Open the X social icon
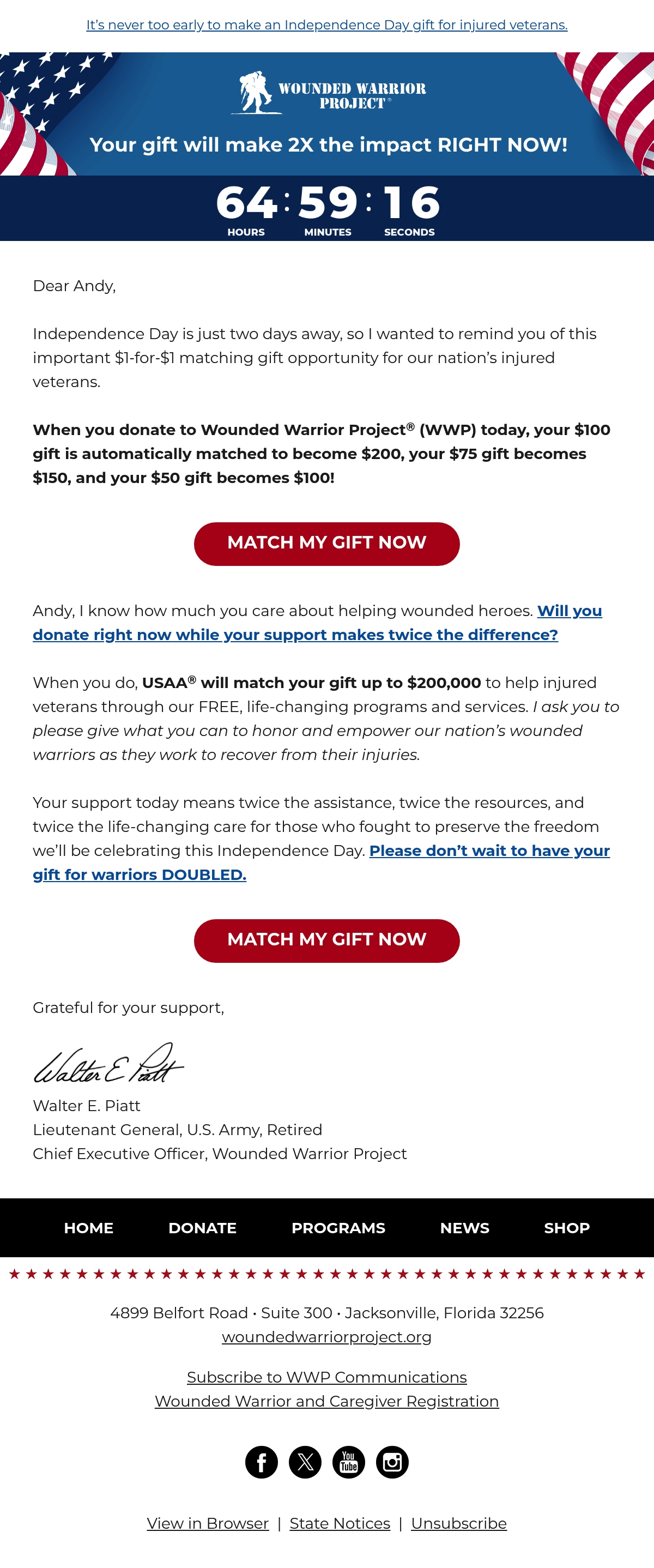This screenshot has height=1568, width=654. click(x=305, y=1462)
